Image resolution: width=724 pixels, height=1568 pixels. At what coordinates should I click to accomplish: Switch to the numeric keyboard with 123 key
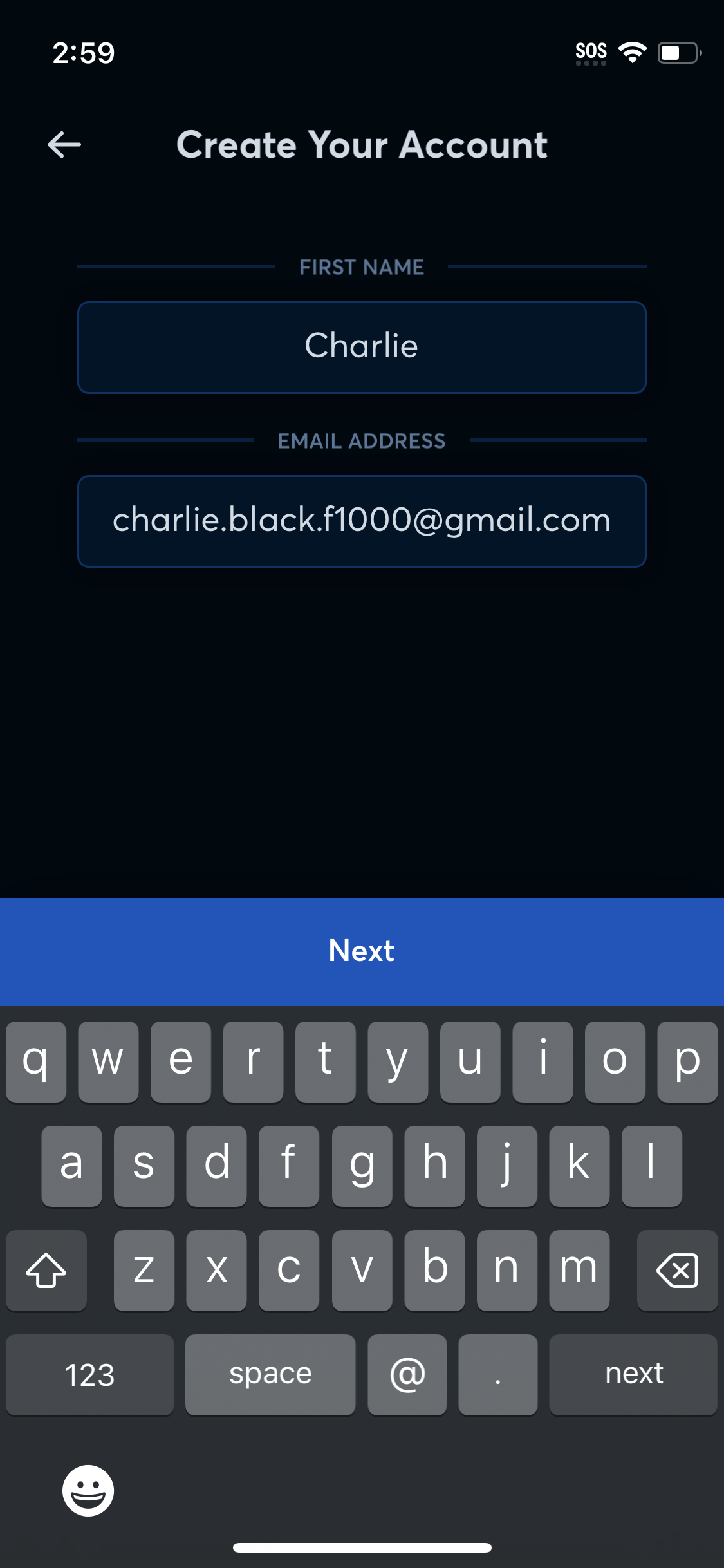(89, 1374)
